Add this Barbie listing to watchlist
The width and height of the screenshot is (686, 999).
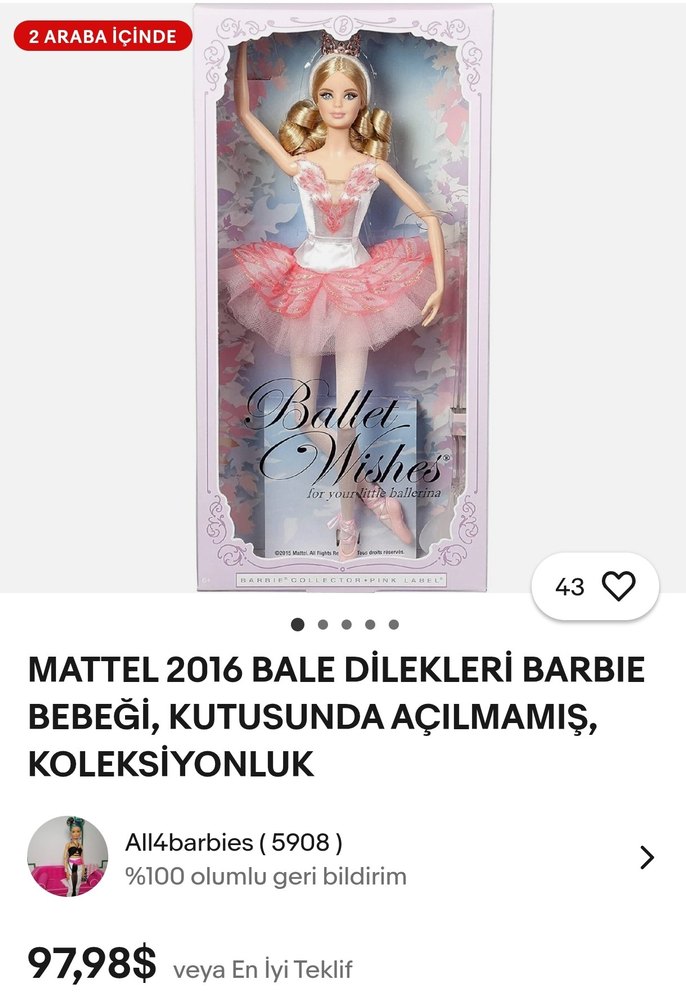pos(617,587)
